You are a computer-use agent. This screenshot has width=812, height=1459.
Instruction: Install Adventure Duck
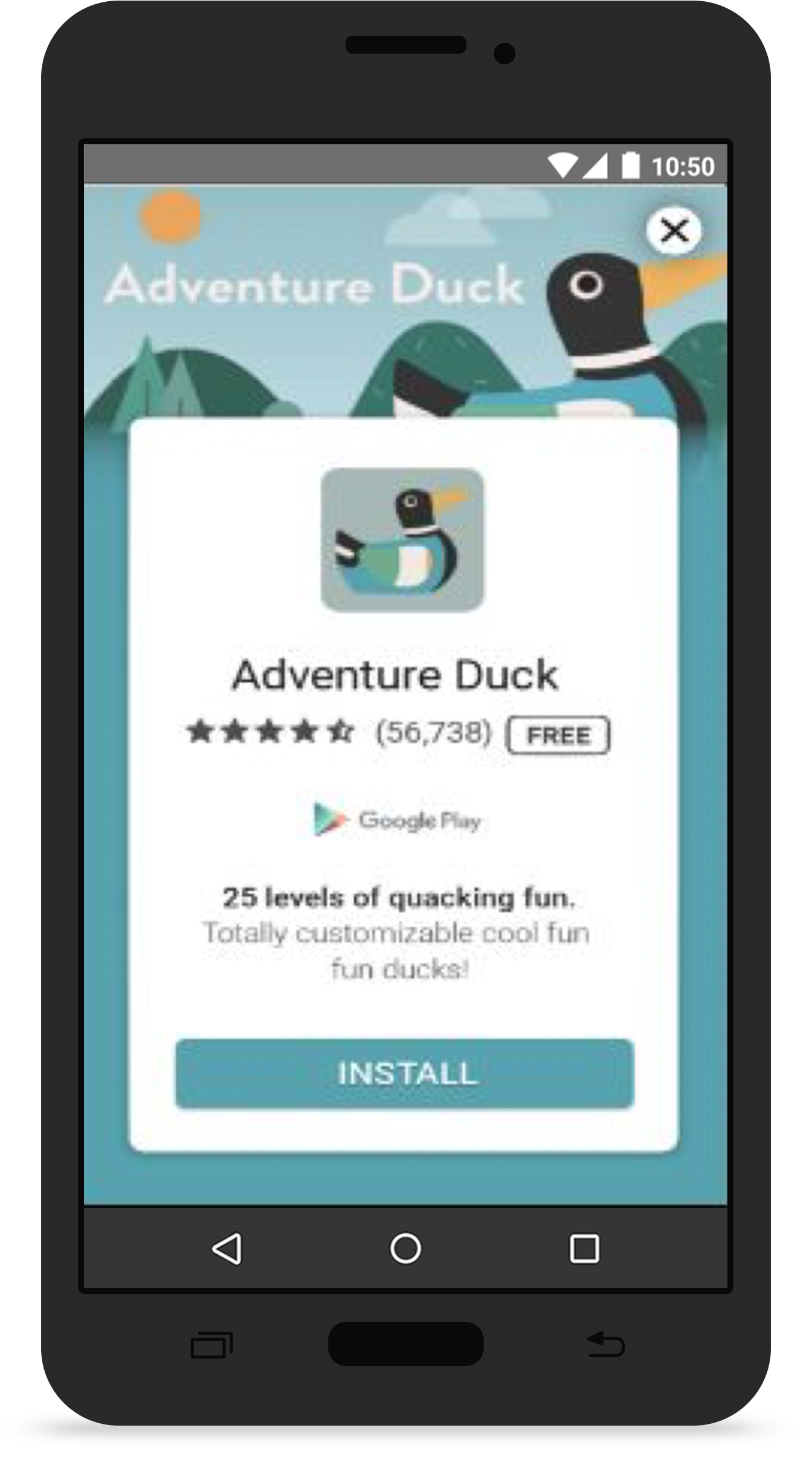[x=405, y=1073]
